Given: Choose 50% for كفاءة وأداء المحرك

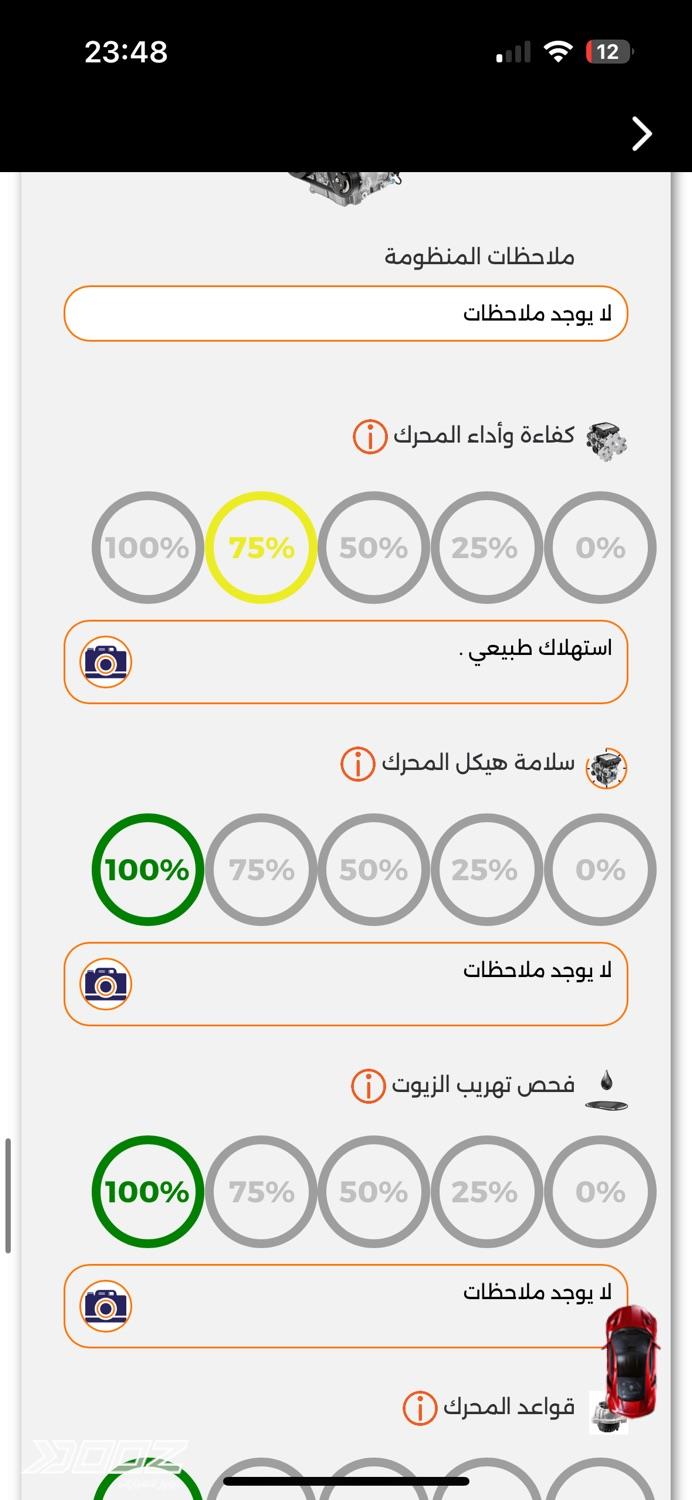Looking at the screenshot, I should pos(373,548).
